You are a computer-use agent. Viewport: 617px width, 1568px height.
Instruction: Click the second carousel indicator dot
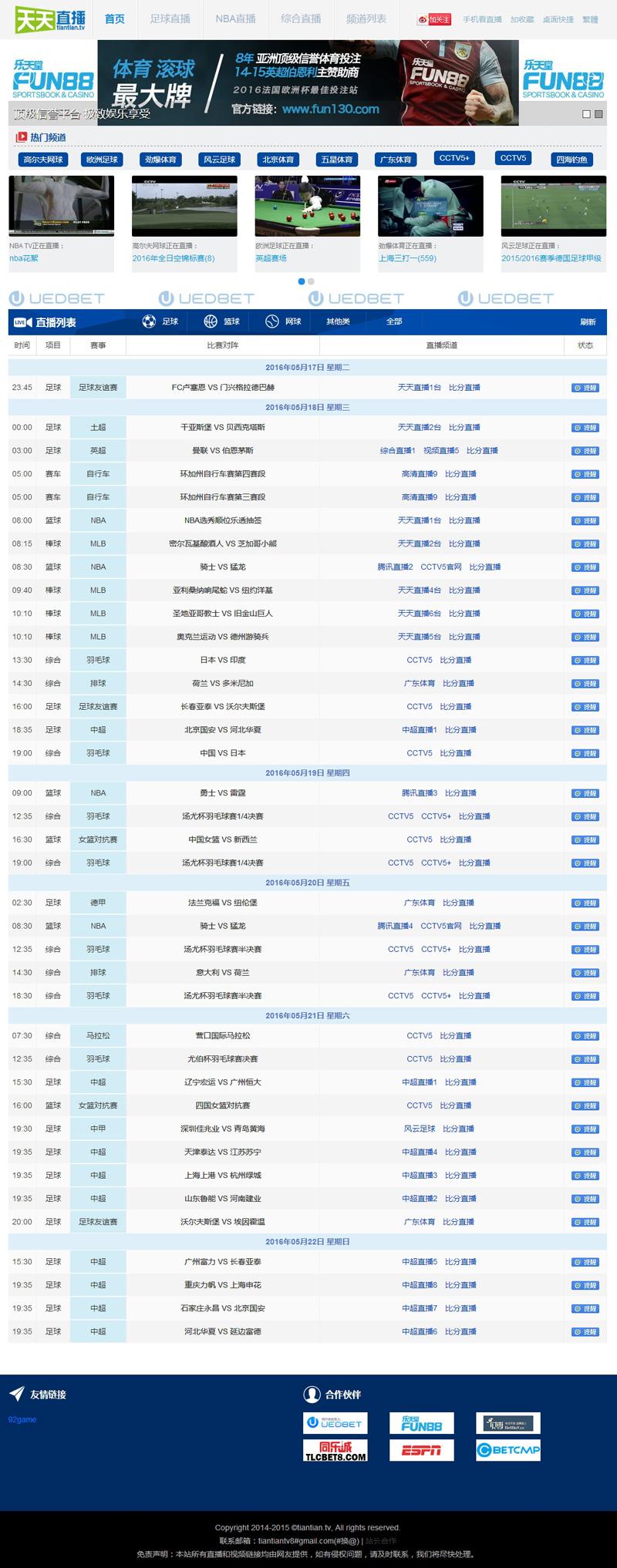click(x=311, y=283)
